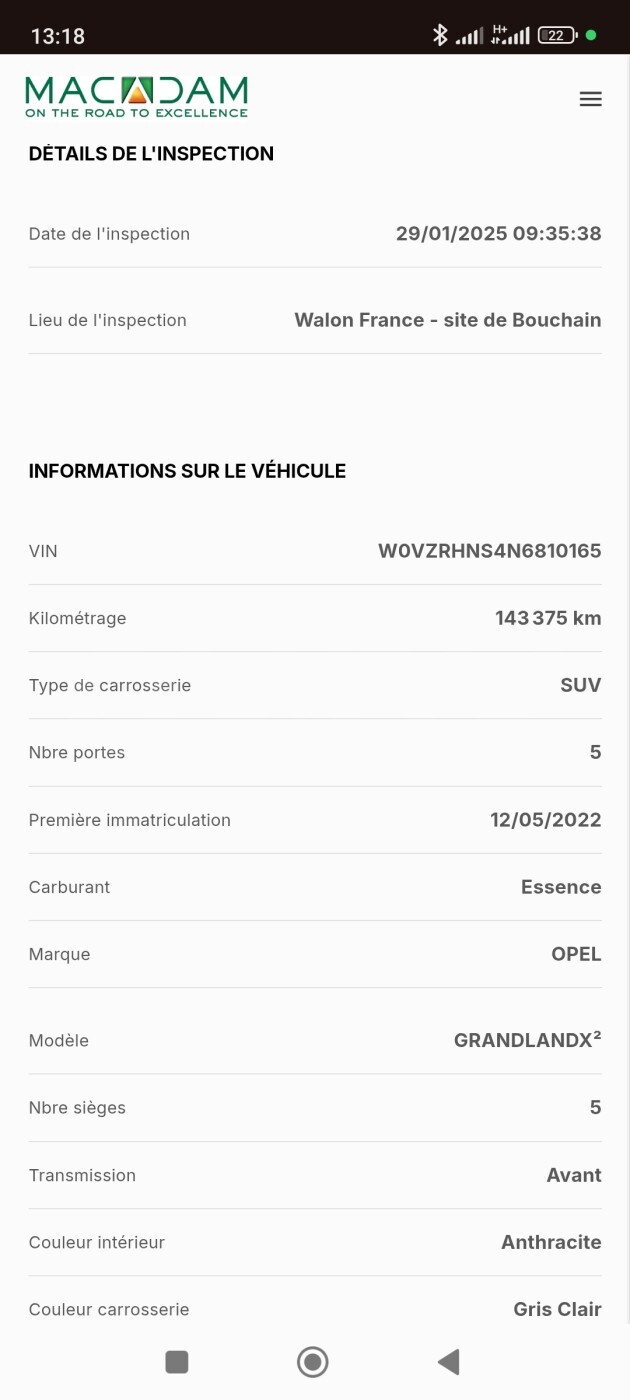Open the hamburger menu
The image size is (630, 1400).
point(591,99)
